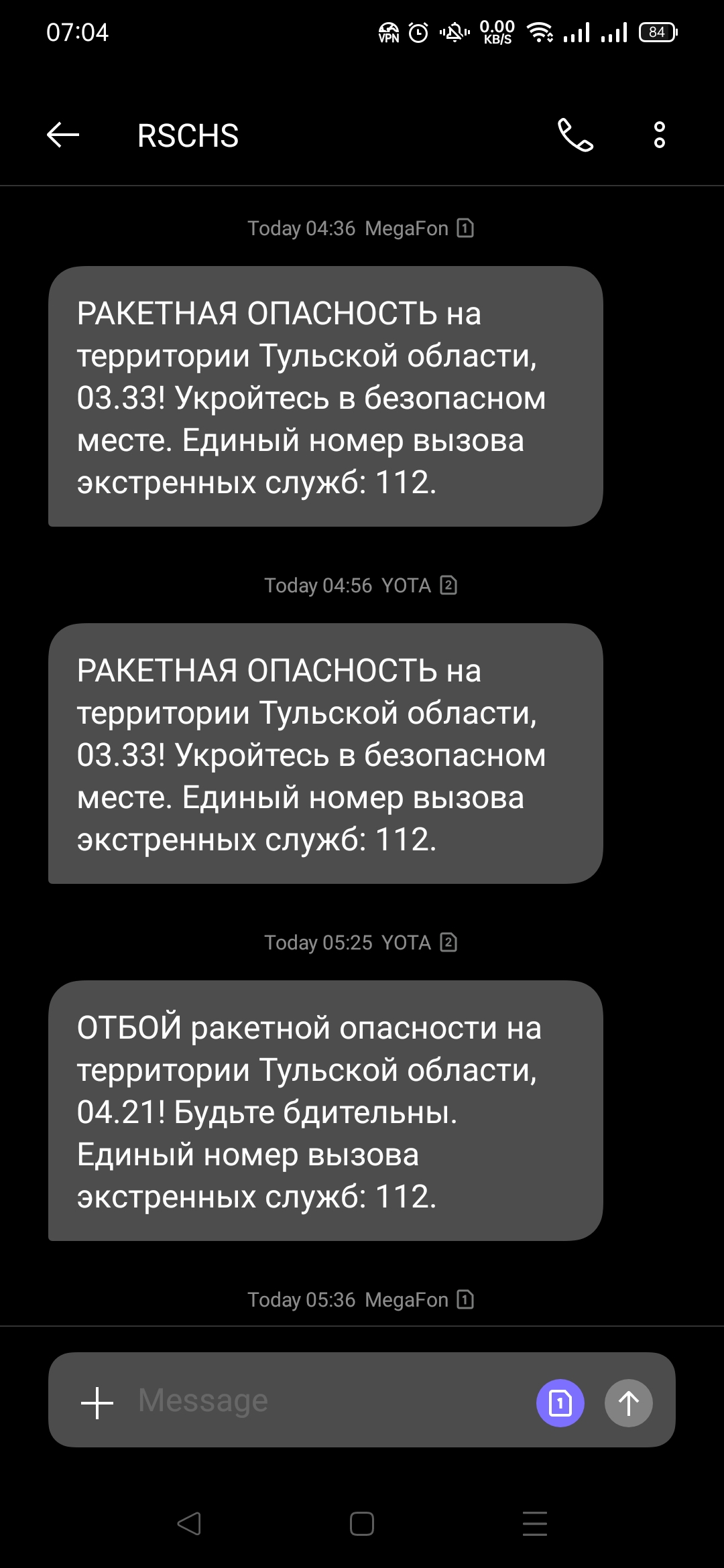
Task: Open the three-dot overflow menu
Action: point(660,135)
